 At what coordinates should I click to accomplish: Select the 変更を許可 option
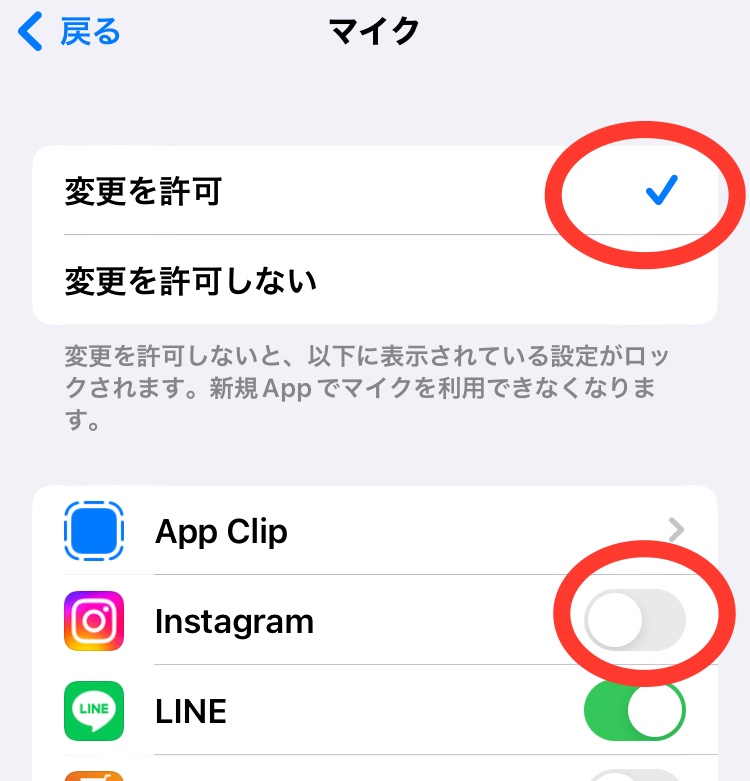click(x=374, y=190)
